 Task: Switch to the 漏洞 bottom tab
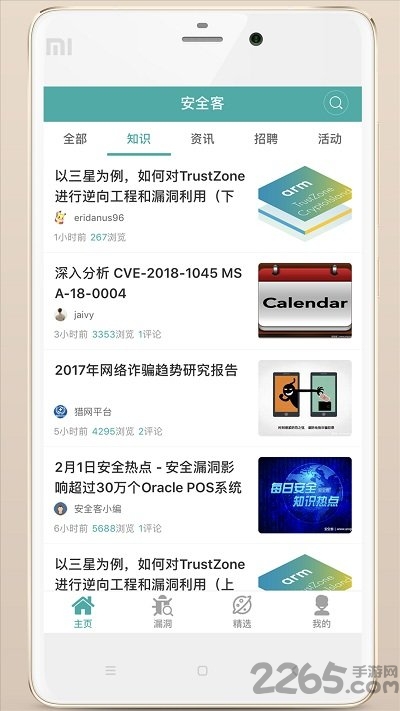coord(162,612)
